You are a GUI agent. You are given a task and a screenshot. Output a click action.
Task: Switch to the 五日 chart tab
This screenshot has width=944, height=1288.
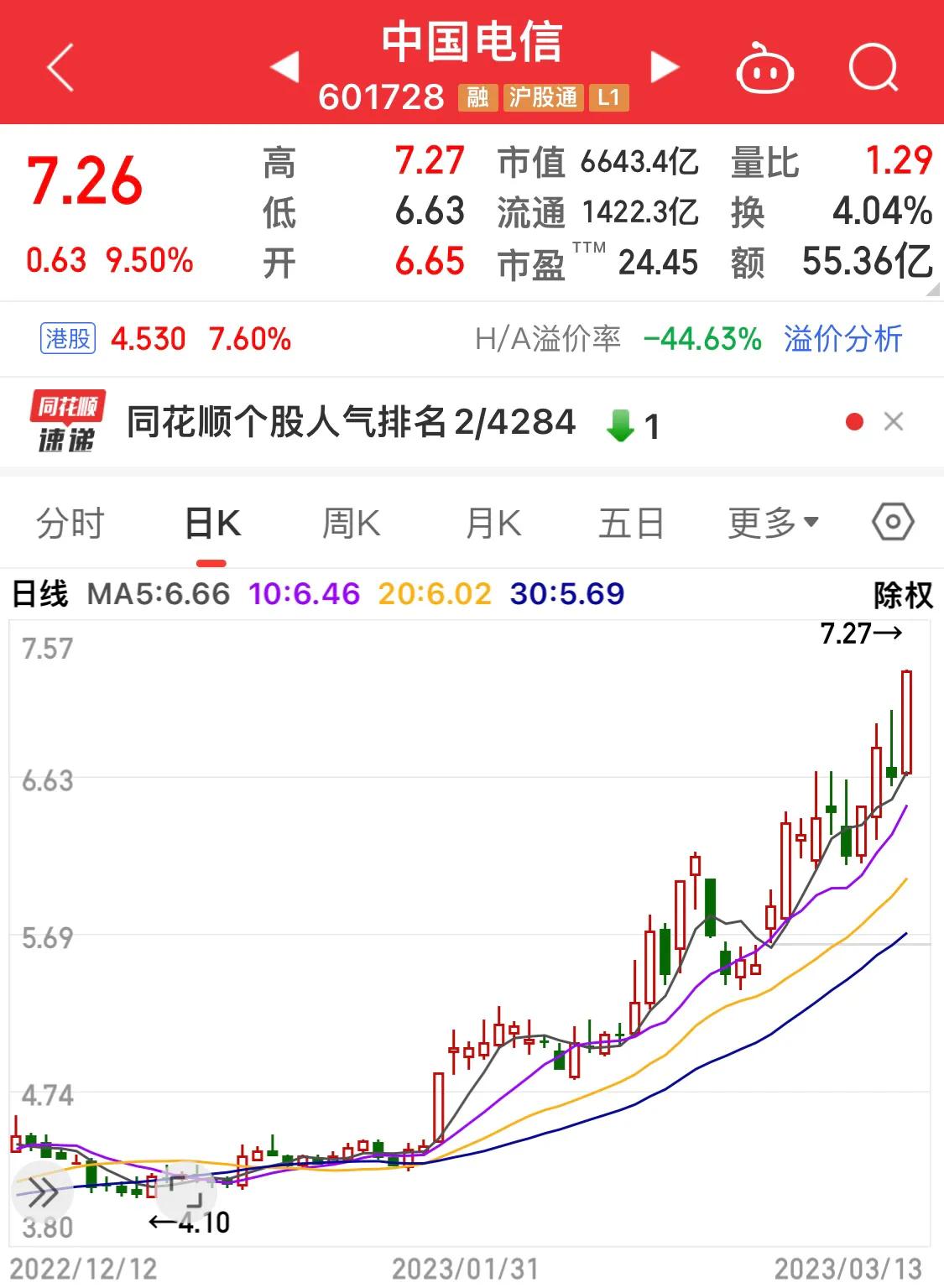[631, 524]
